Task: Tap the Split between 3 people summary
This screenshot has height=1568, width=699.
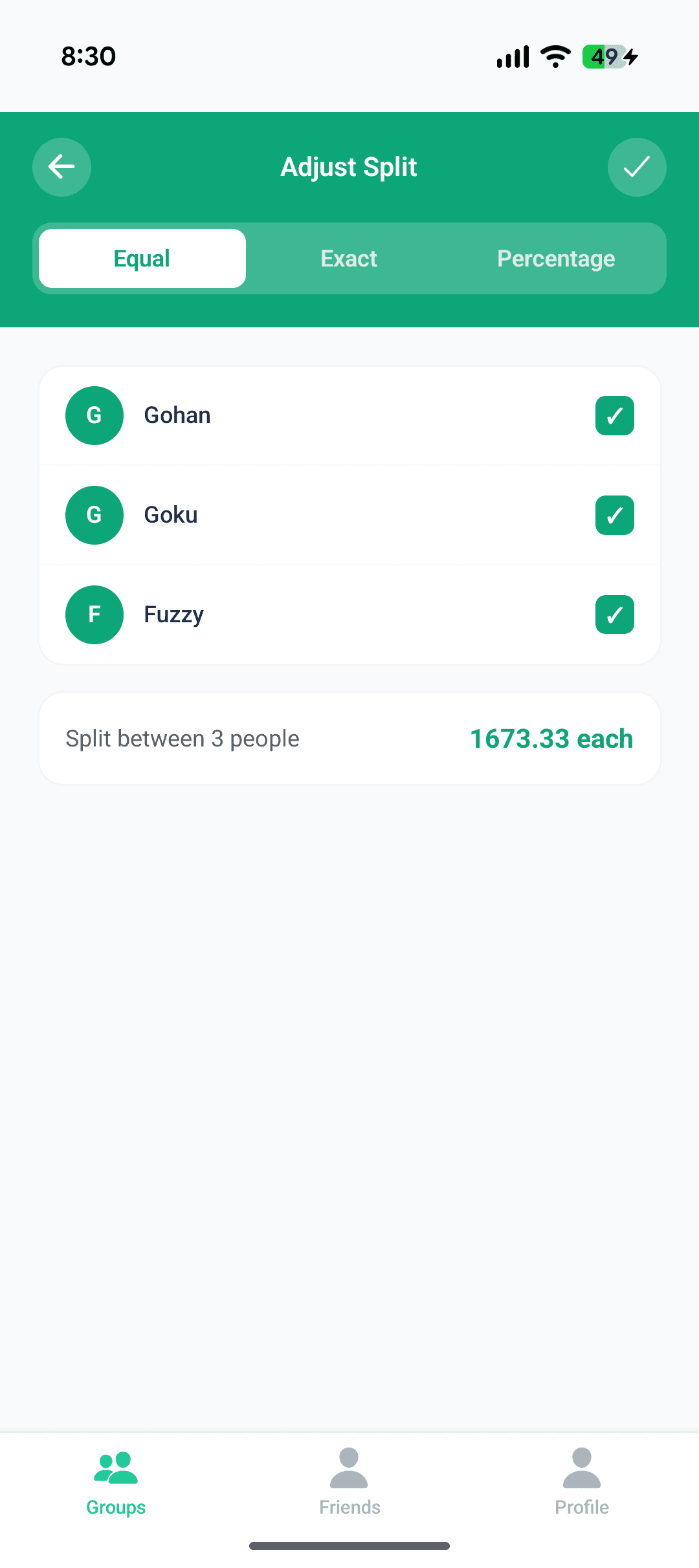Action: 183,738
